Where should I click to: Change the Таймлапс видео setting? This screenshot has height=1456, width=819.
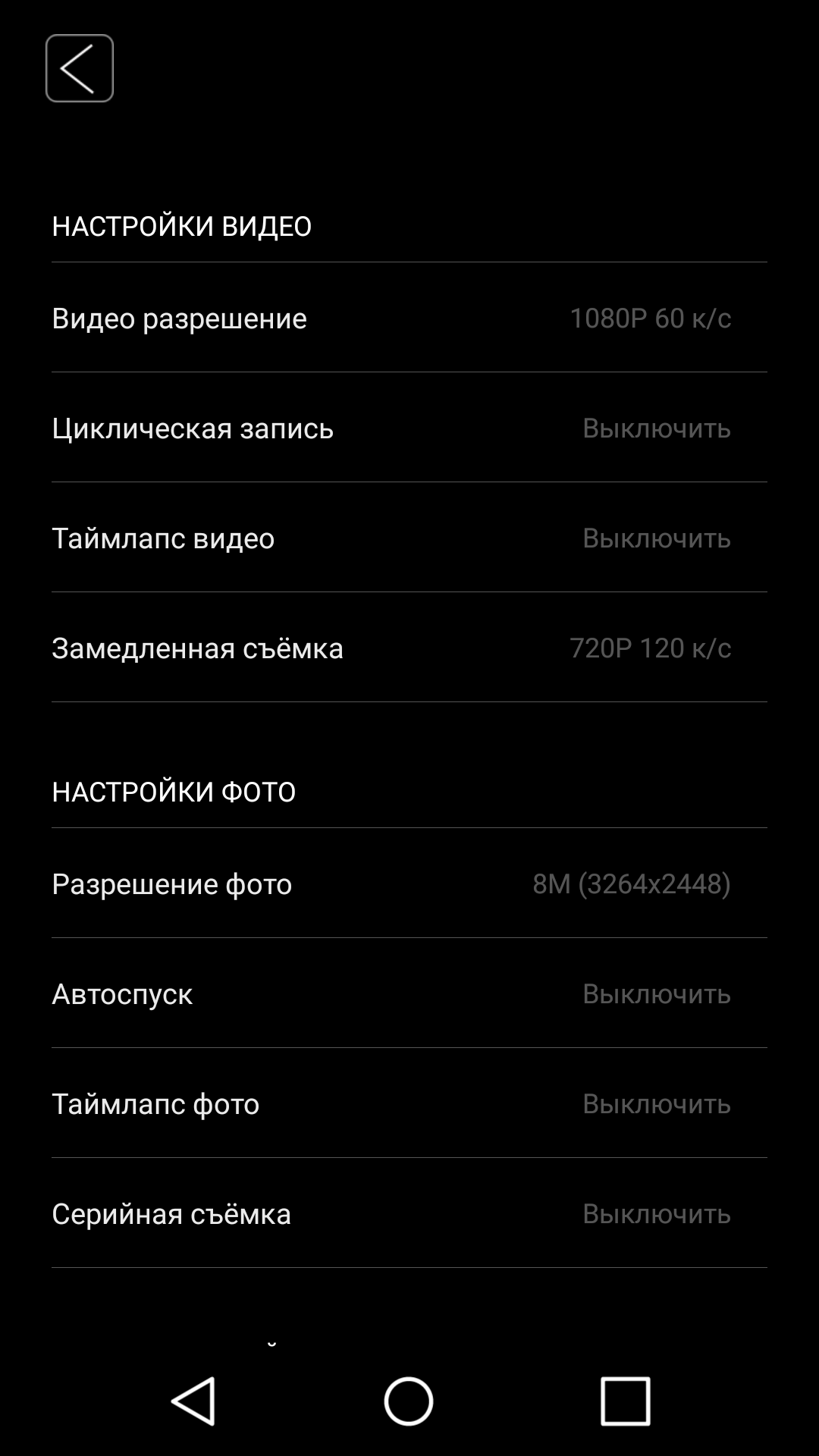[409, 538]
